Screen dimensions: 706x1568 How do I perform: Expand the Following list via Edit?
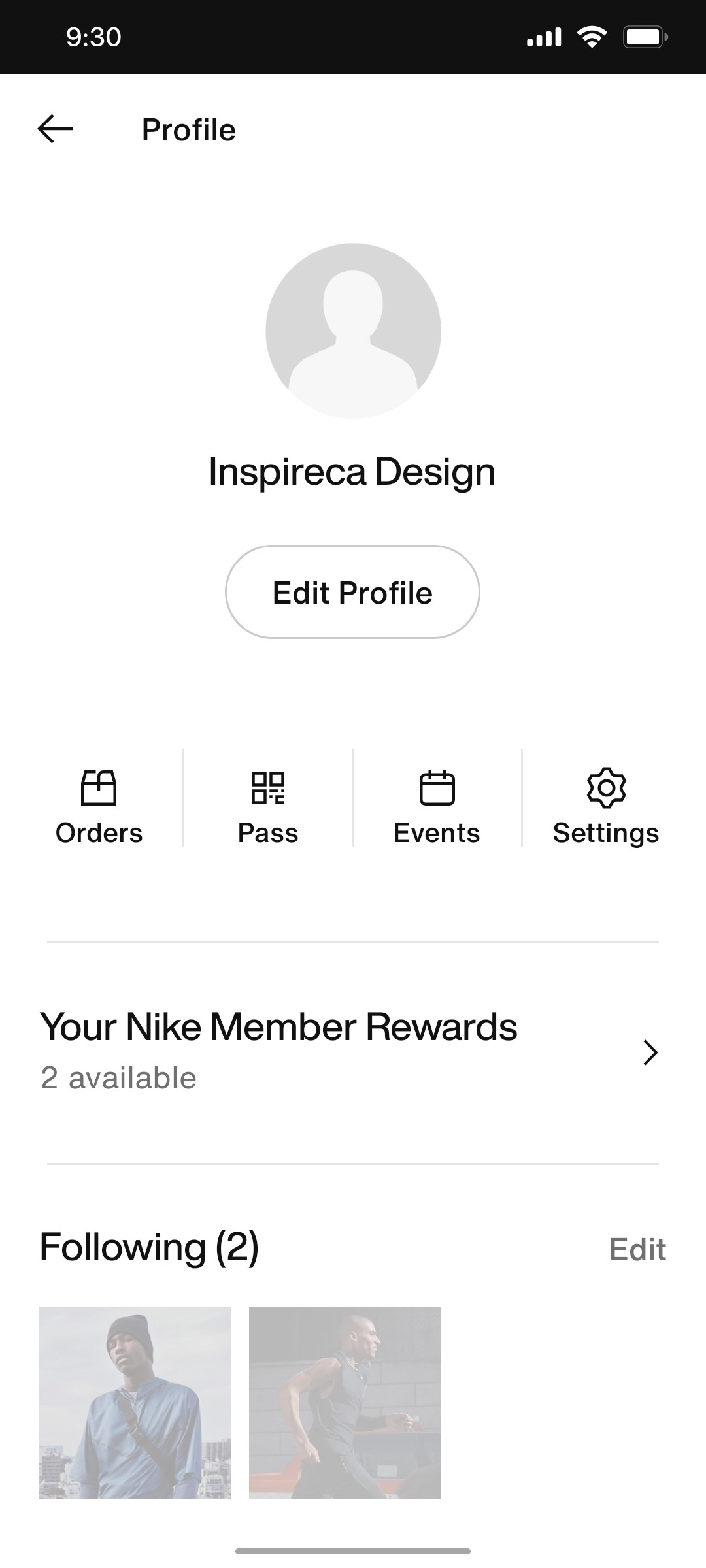pos(638,1247)
